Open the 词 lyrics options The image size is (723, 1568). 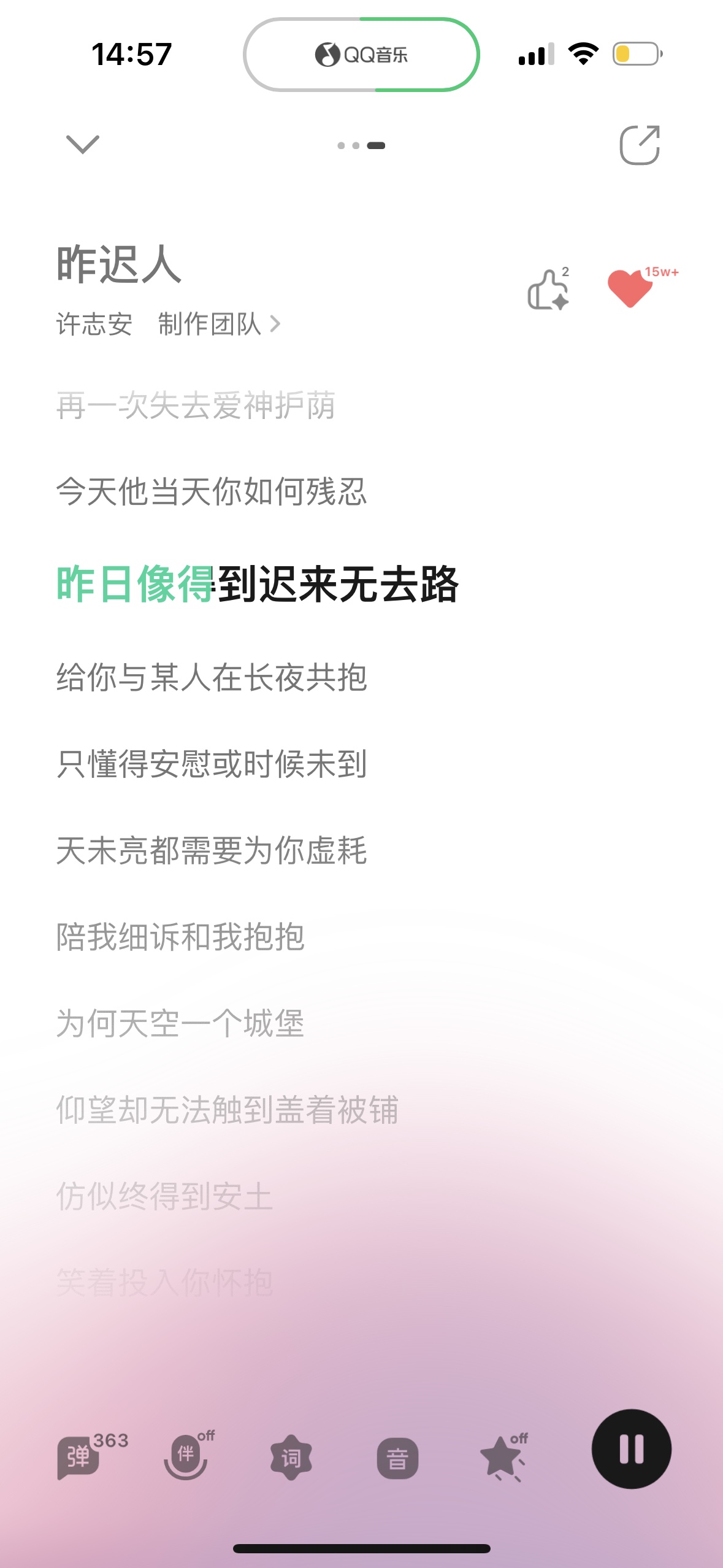pyautogui.click(x=291, y=1458)
